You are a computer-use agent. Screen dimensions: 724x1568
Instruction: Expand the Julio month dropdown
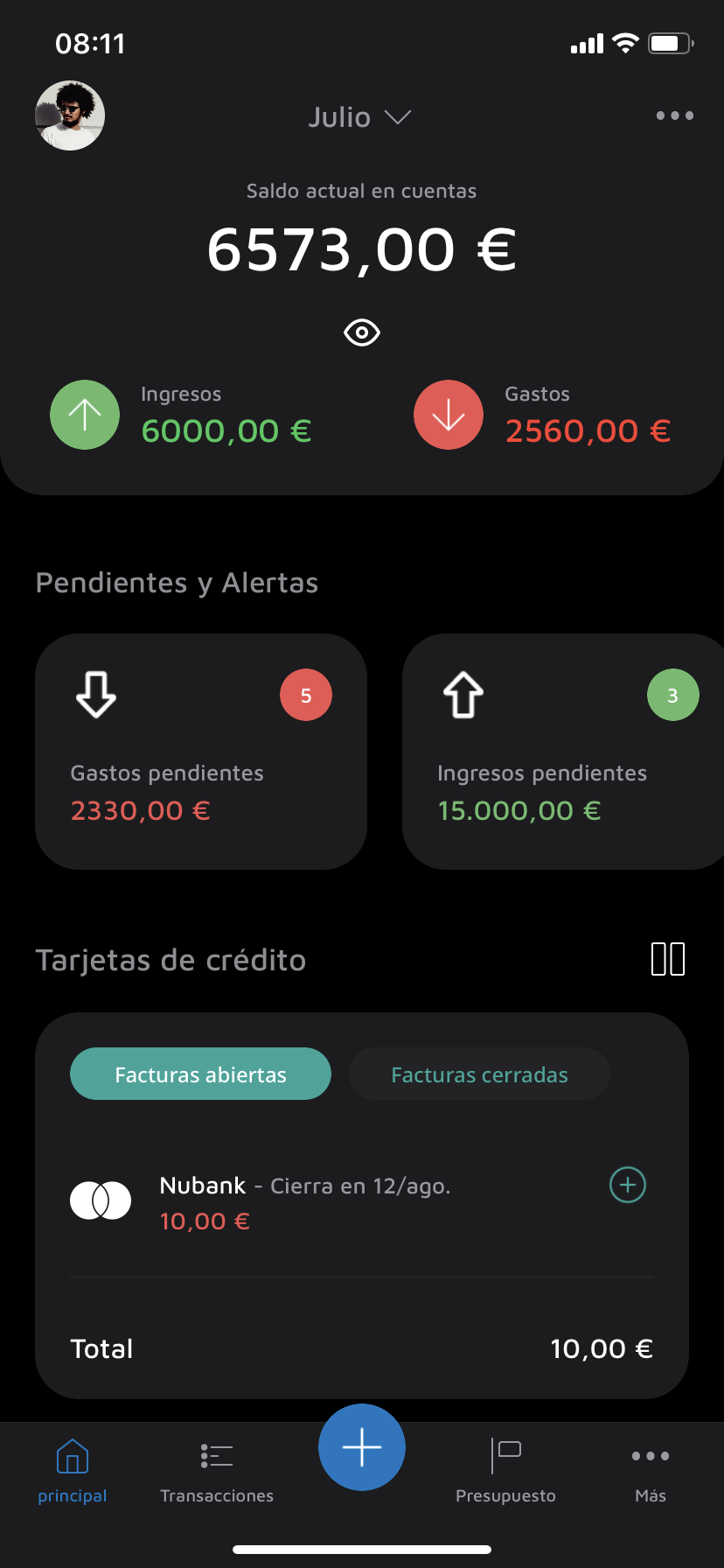pyautogui.click(x=359, y=117)
